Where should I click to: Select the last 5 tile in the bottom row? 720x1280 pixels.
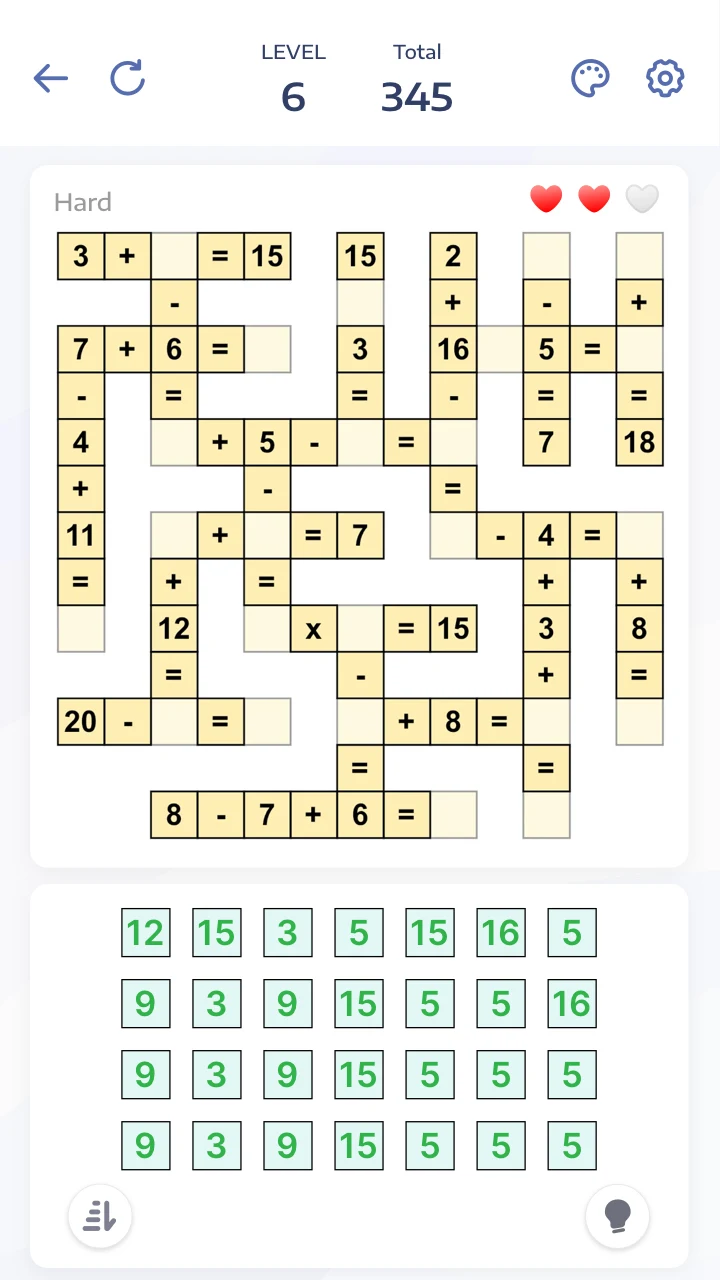click(572, 1145)
